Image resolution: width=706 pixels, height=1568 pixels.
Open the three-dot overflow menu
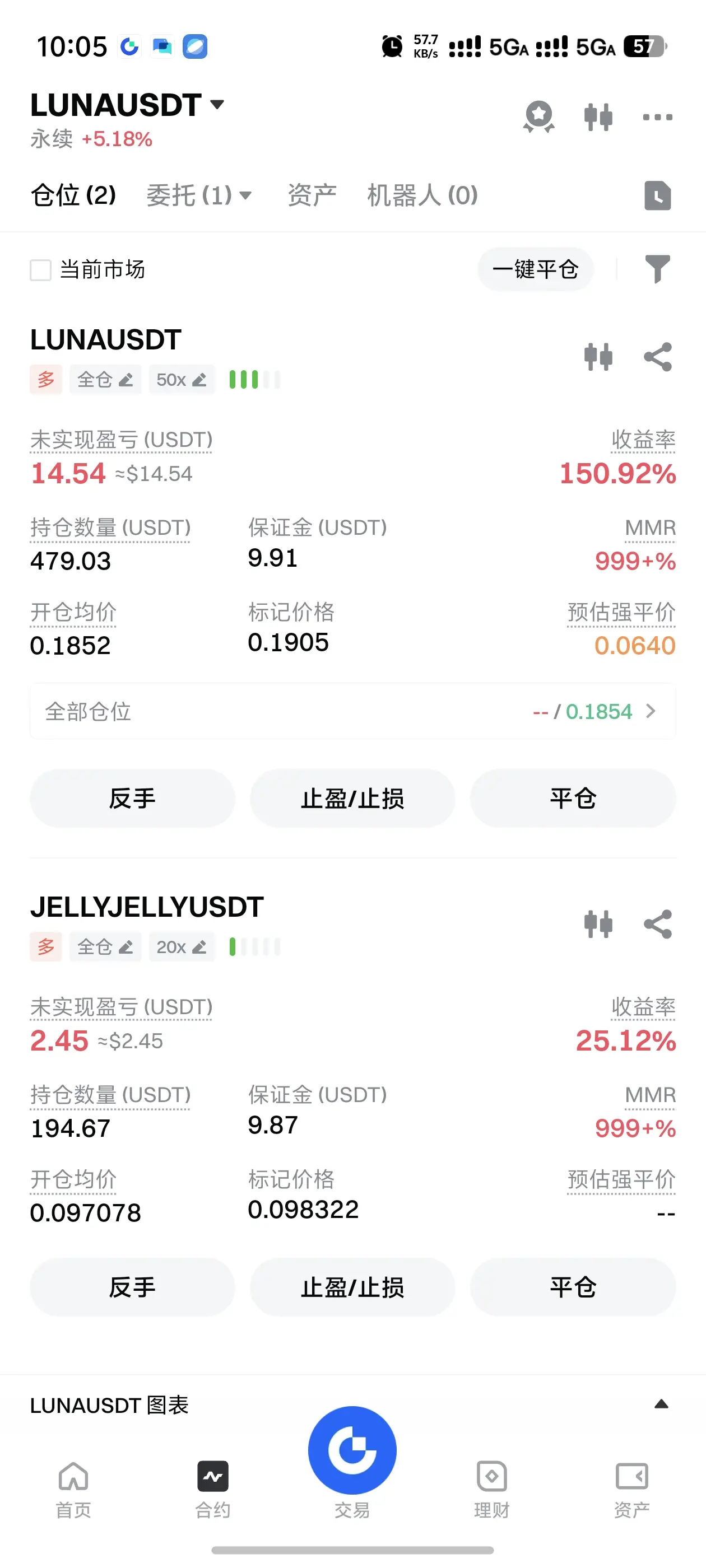point(657,117)
